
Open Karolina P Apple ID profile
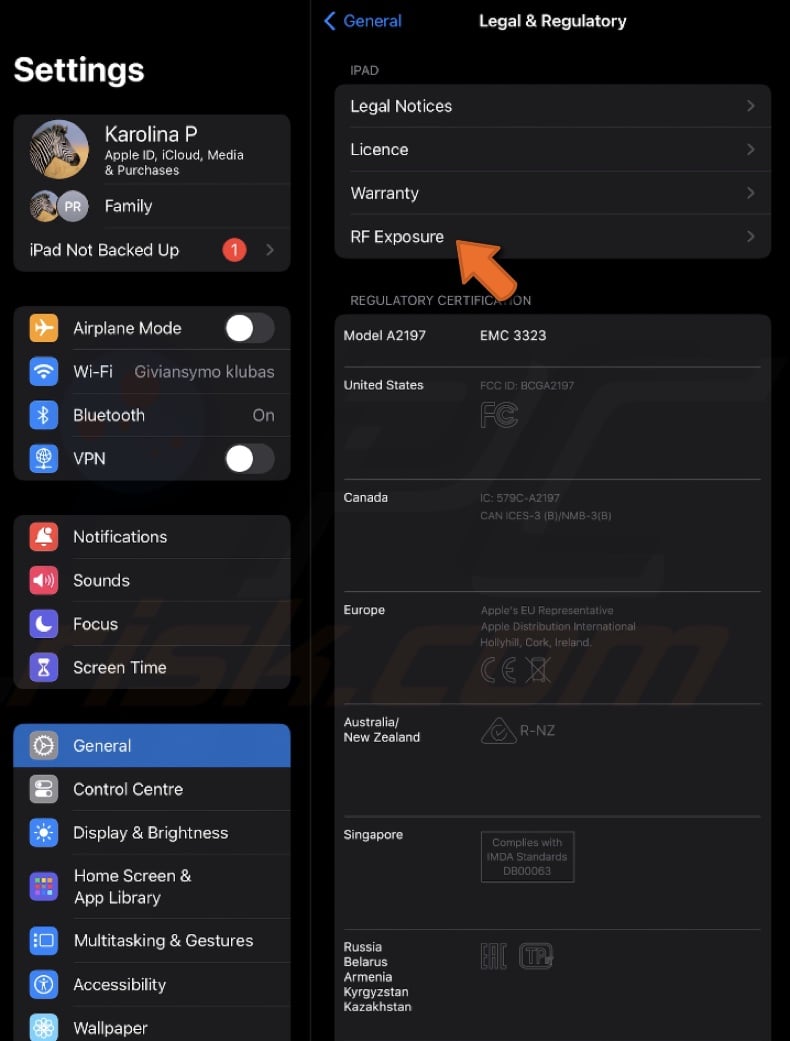coord(152,150)
